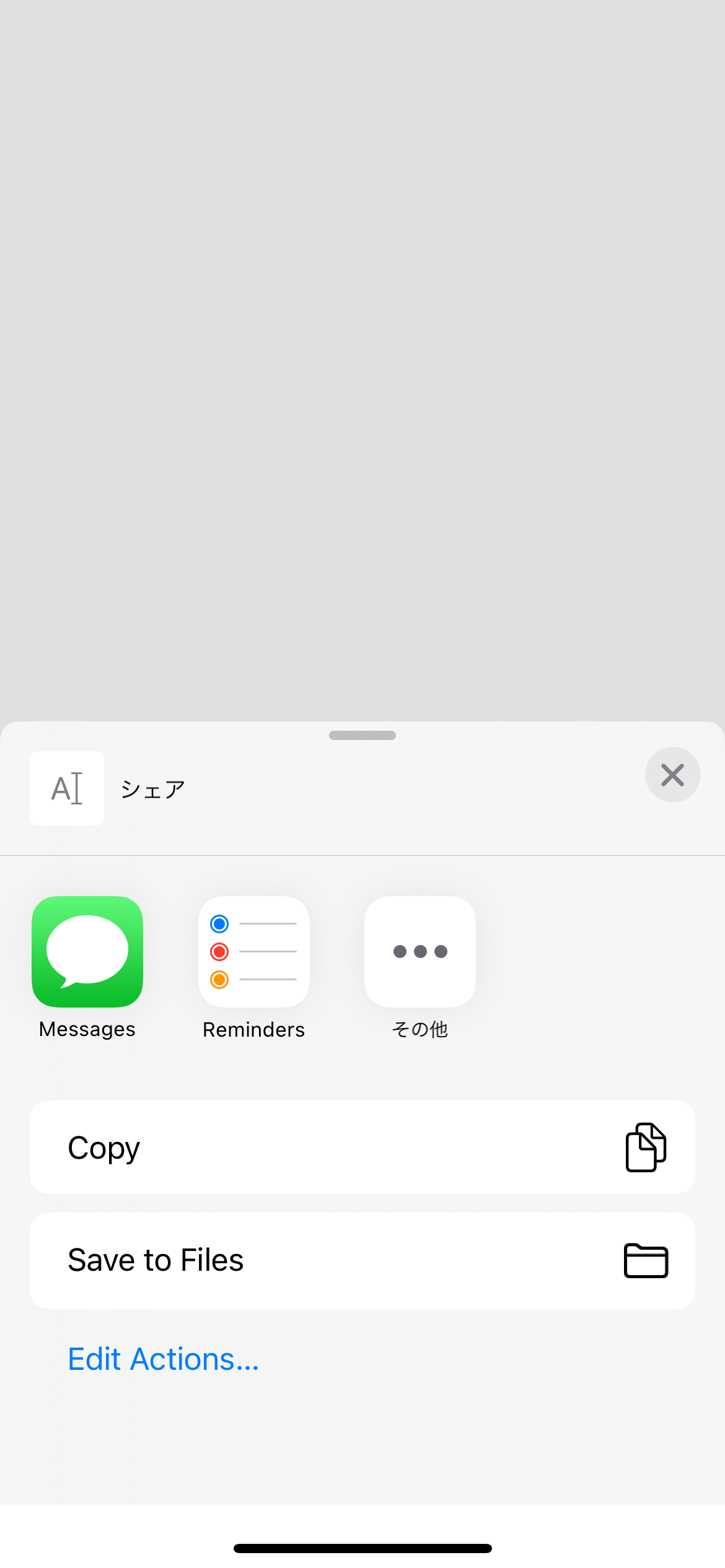Viewport: 725px width, 1568px height.
Task: Tap the Reminders list-style icon
Action: pyautogui.click(x=253, y=951)
